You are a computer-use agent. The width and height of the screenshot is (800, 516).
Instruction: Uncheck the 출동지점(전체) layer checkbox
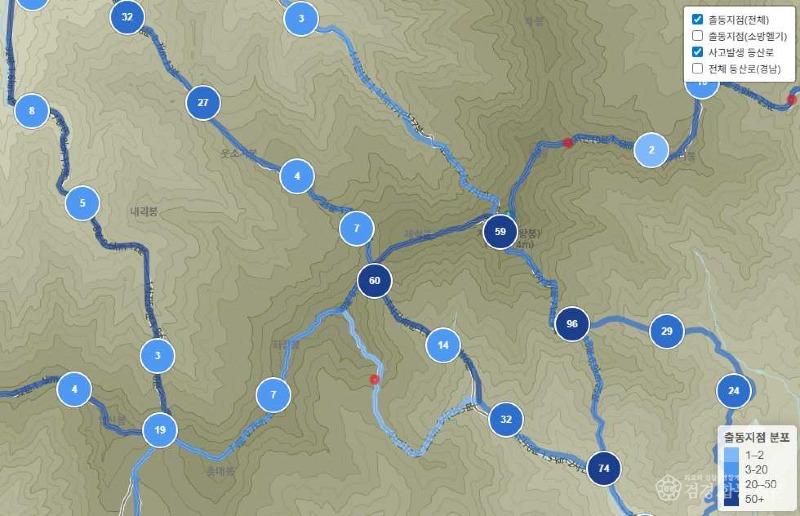(698, 19)
